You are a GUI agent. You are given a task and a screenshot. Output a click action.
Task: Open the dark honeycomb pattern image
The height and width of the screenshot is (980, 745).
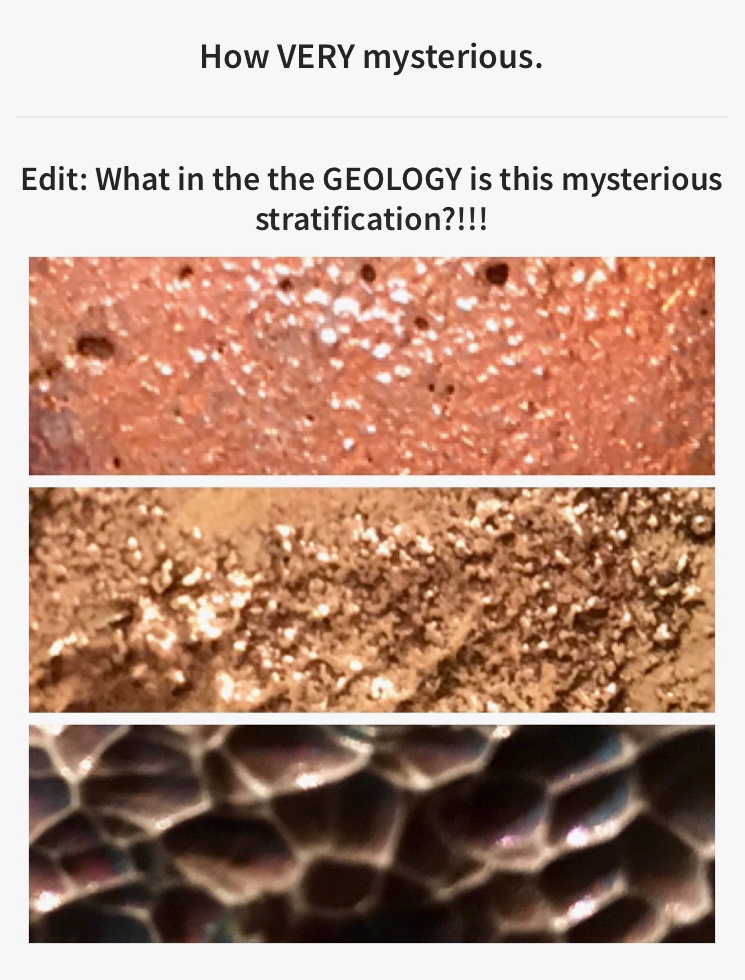pos(372,834)
